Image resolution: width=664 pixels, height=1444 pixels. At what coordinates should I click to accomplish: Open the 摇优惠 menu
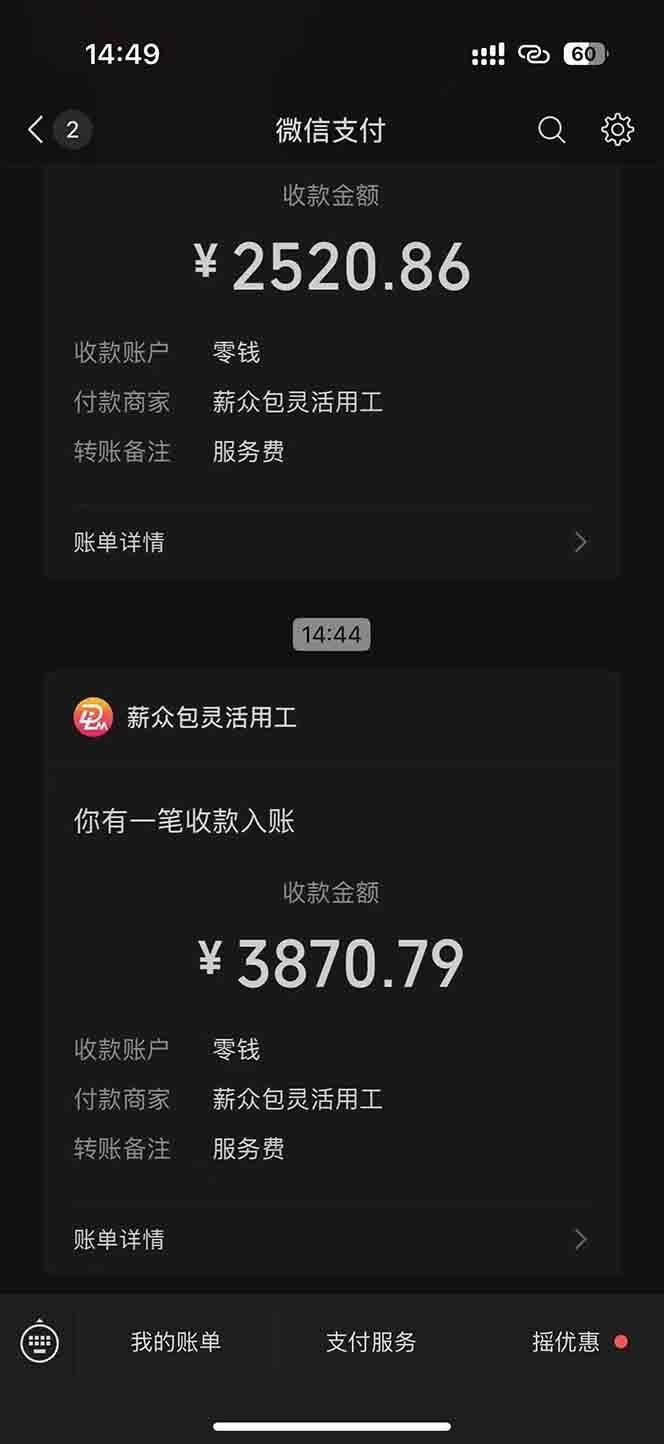pyautogui.click(x=566, y=1342)
